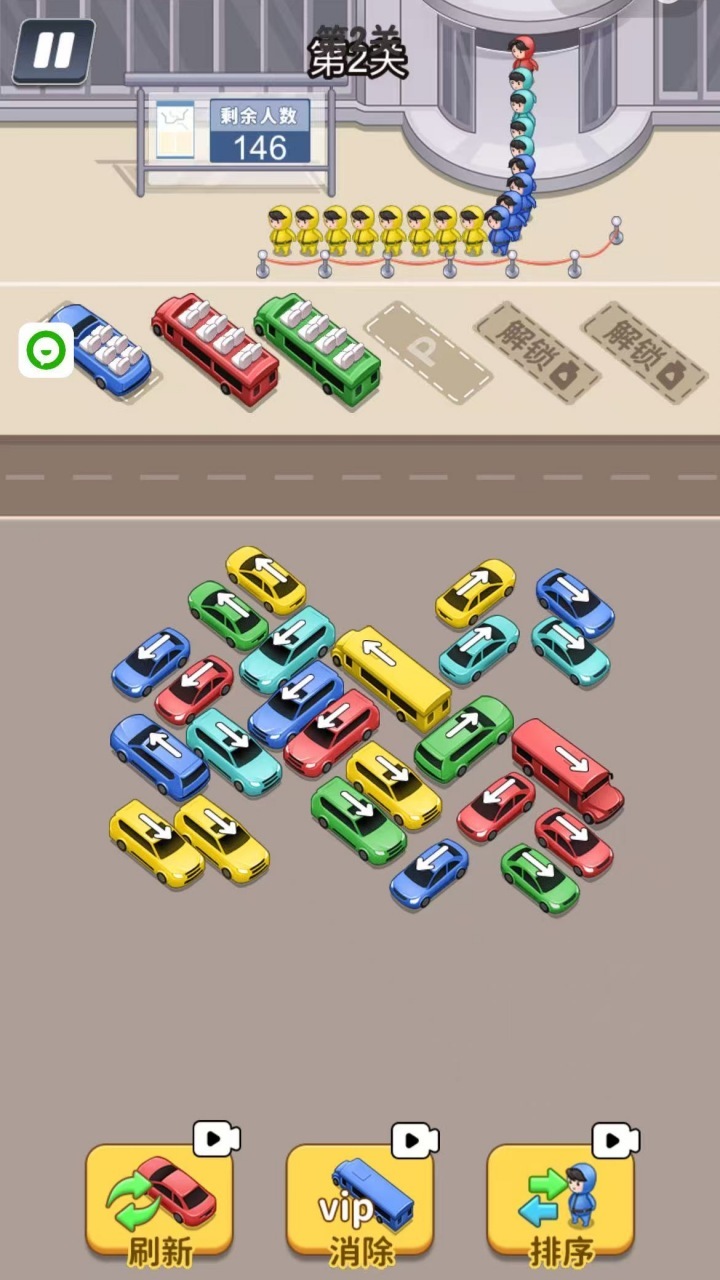Unlock the last 解锁 parking slot
Viewport: 720px width, 1280px height.
click(644, 352)
